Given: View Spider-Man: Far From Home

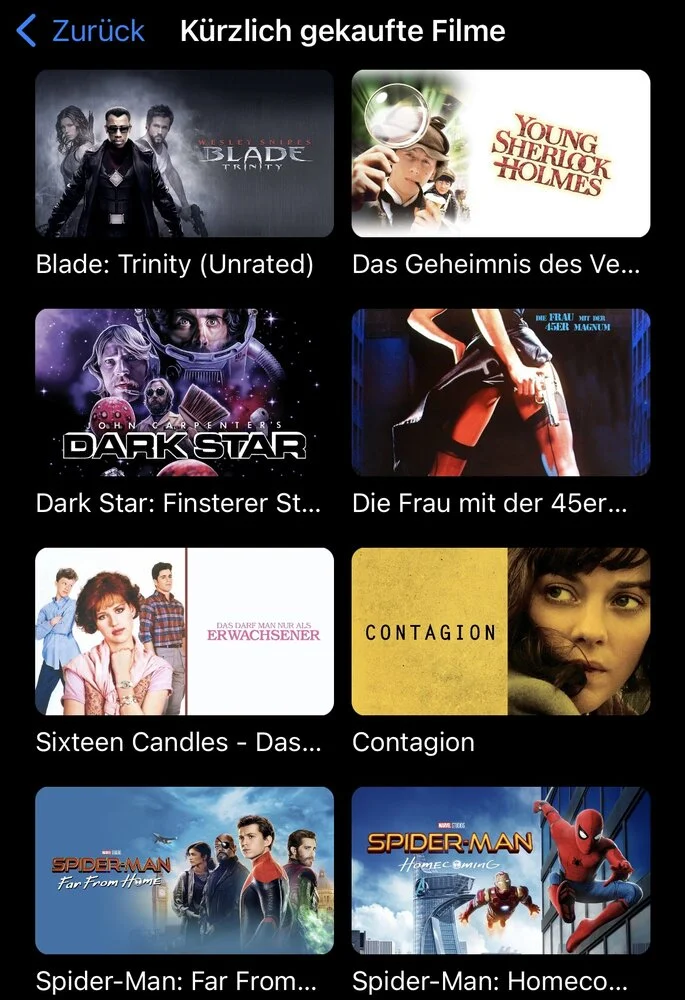Looking at the screenshot, I should (x=184, y=870).
